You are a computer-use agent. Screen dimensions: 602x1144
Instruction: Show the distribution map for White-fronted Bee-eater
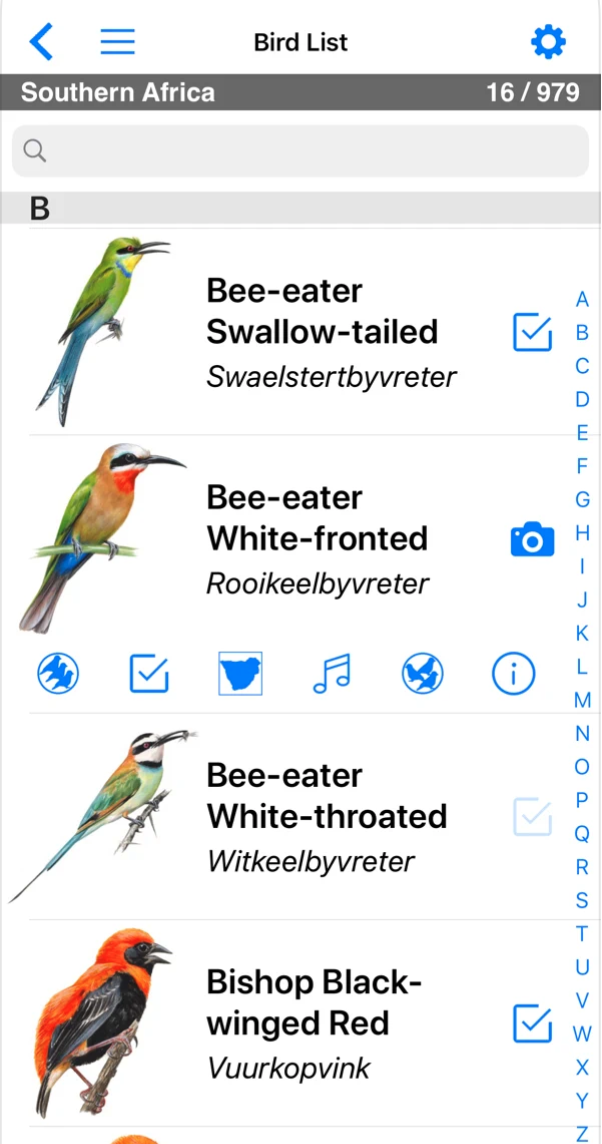tap(240, 675)
